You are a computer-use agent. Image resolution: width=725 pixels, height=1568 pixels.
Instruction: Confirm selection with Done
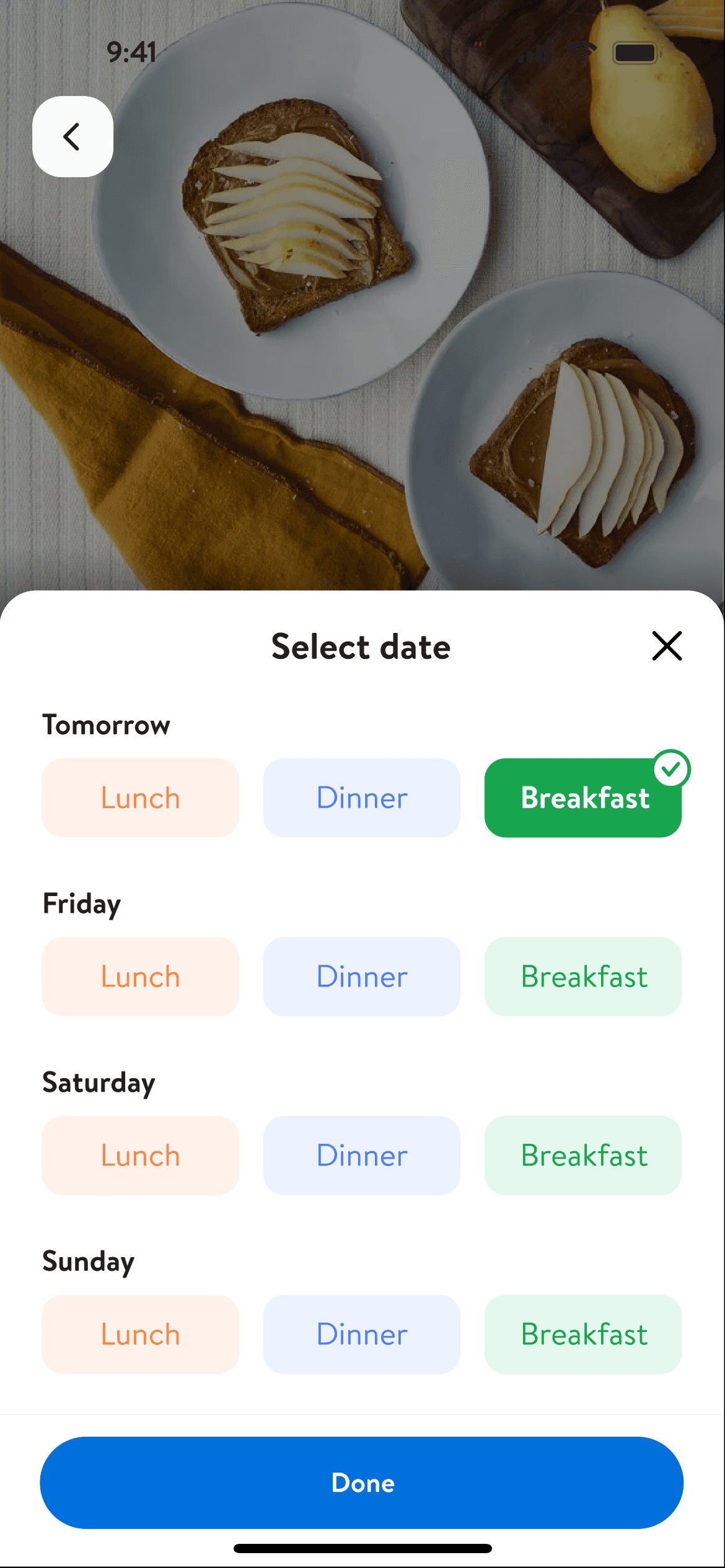click(x=362, y=1483)
